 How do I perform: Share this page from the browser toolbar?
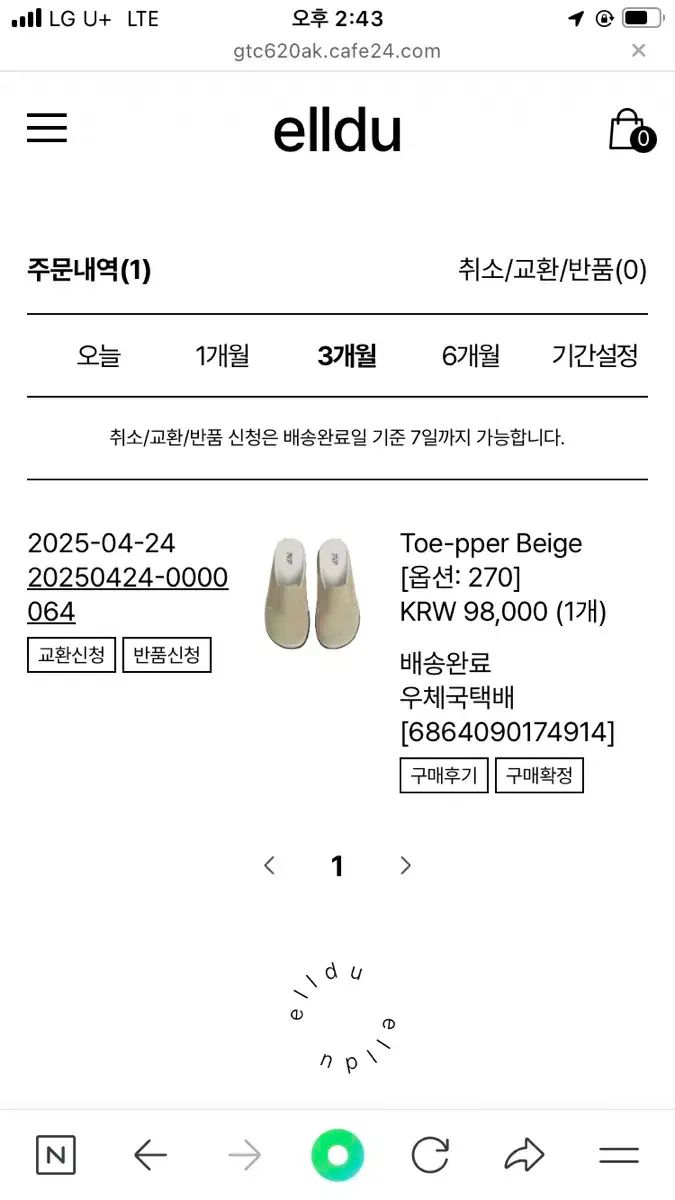point(523,1156)
